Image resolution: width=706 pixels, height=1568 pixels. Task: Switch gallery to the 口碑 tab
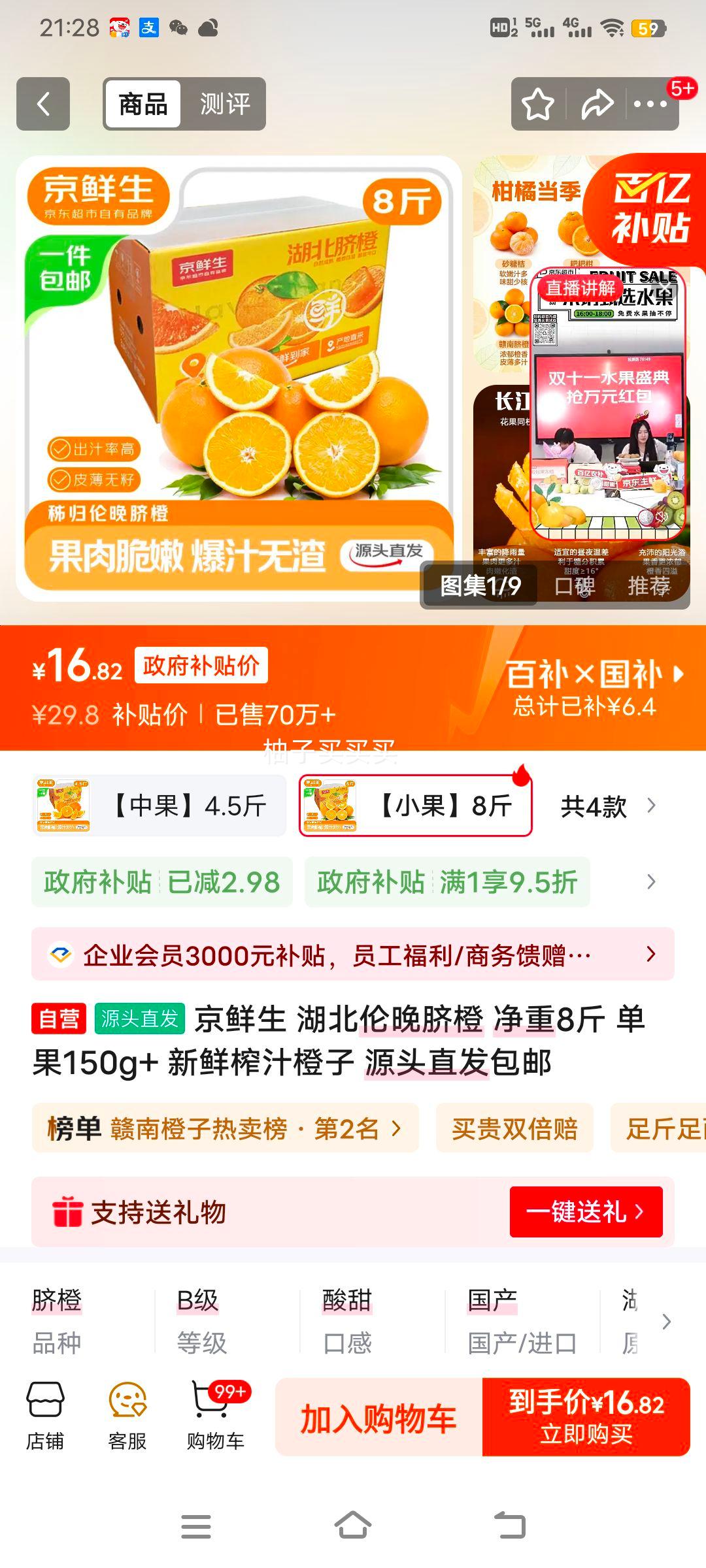[575, 586]
